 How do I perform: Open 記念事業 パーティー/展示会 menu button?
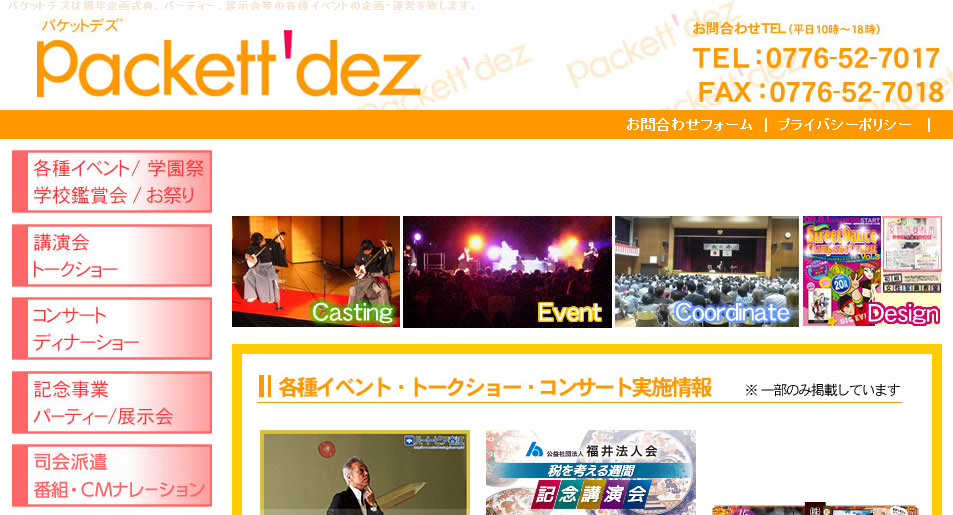[x=112, y=403]
